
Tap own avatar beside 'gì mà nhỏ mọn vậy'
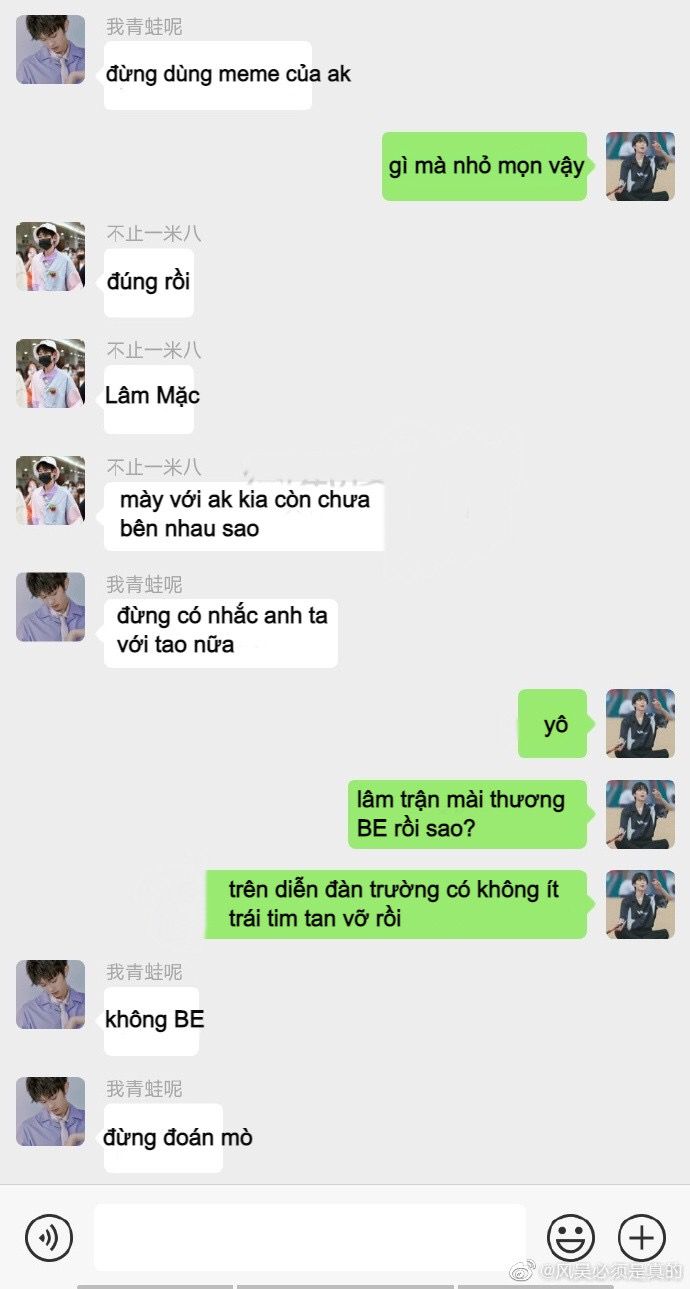coord(640,166)
